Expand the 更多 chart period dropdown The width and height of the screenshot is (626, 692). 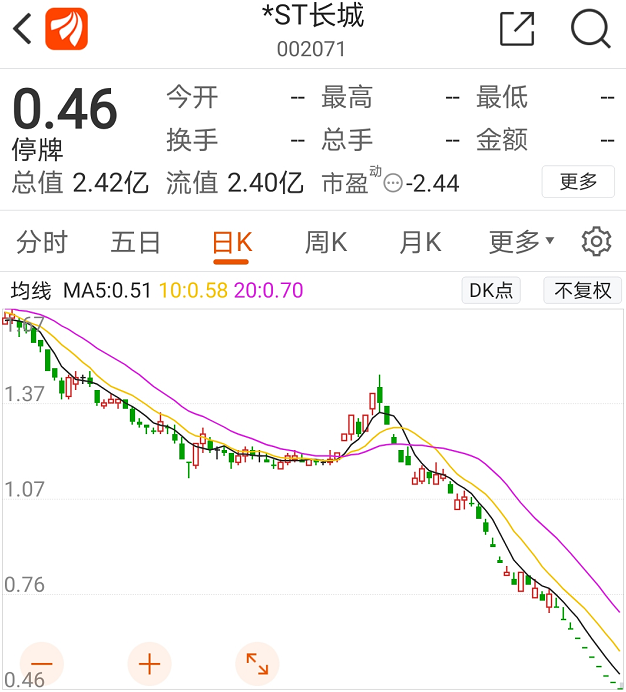click(x=520, y=242)
